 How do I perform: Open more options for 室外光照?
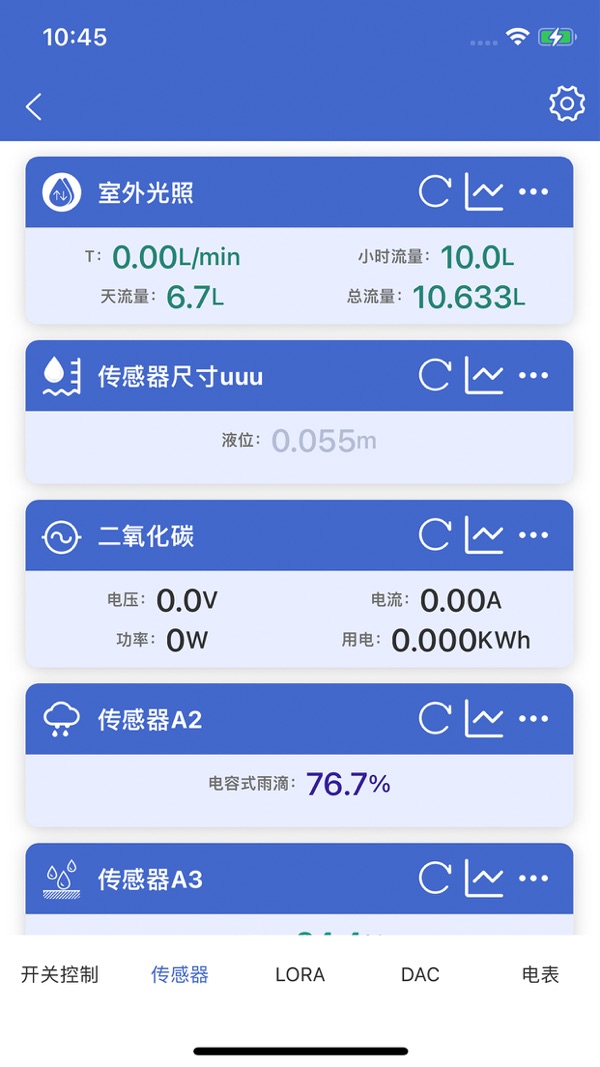(534, 192)
